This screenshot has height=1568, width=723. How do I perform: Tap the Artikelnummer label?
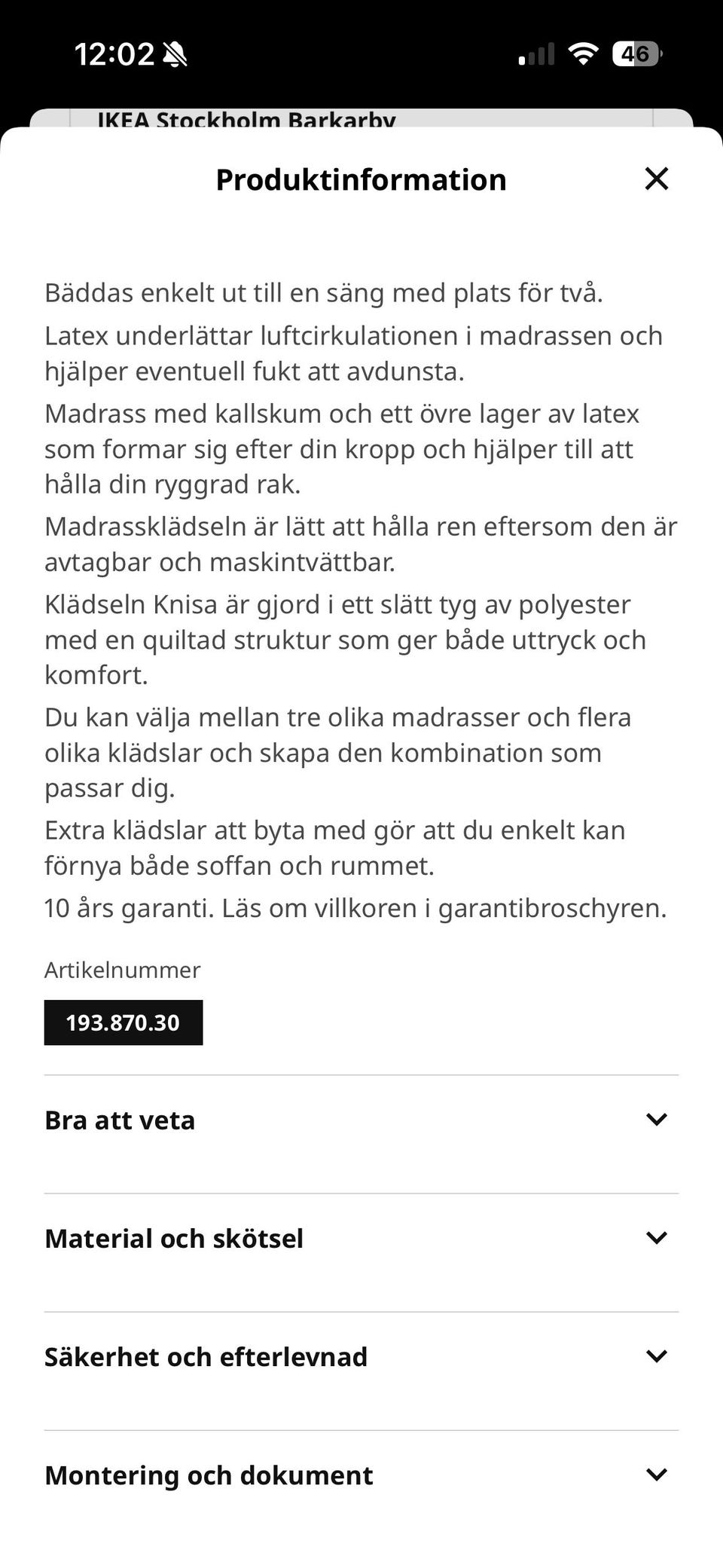pos(123,970)
